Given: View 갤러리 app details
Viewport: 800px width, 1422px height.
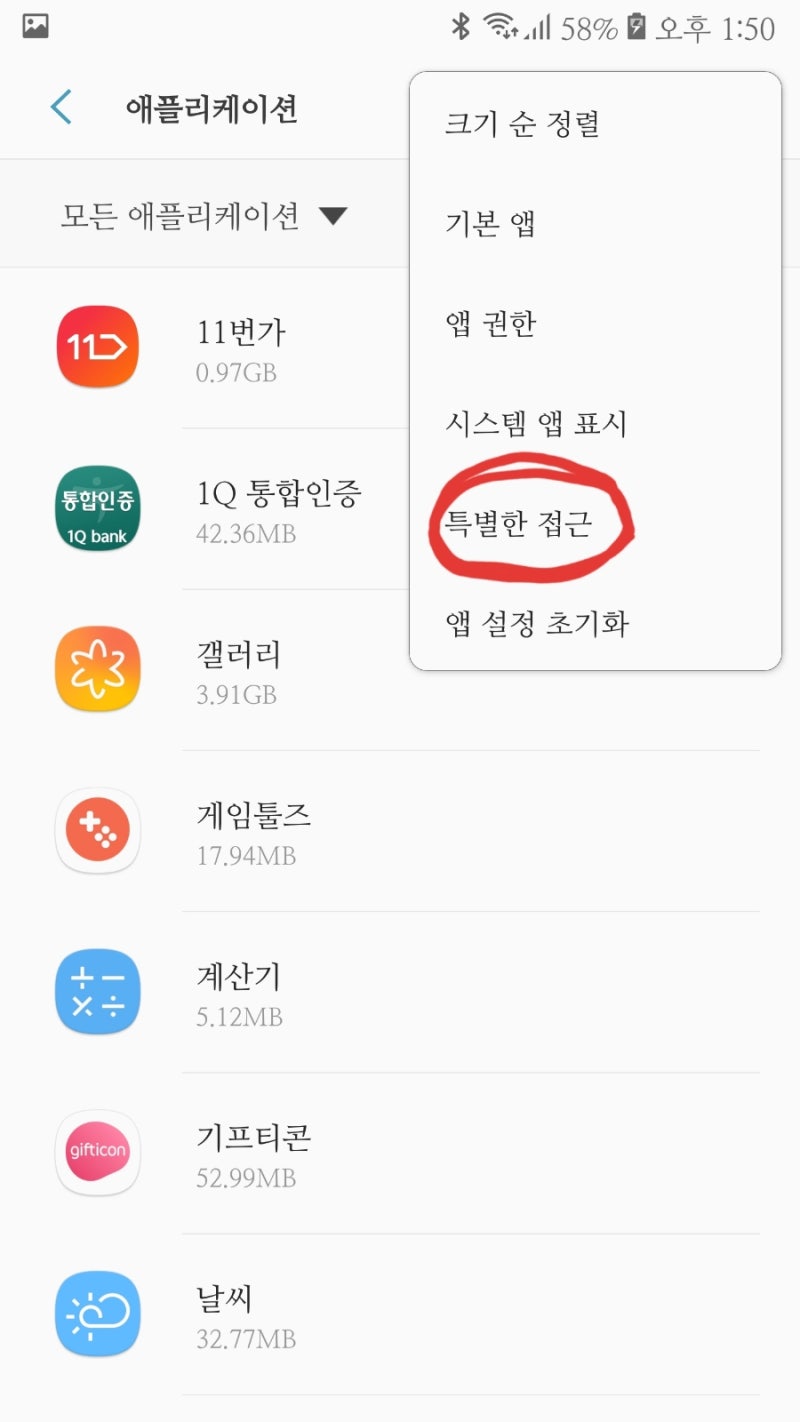Looking at the screenshot, I should (240, 670).
